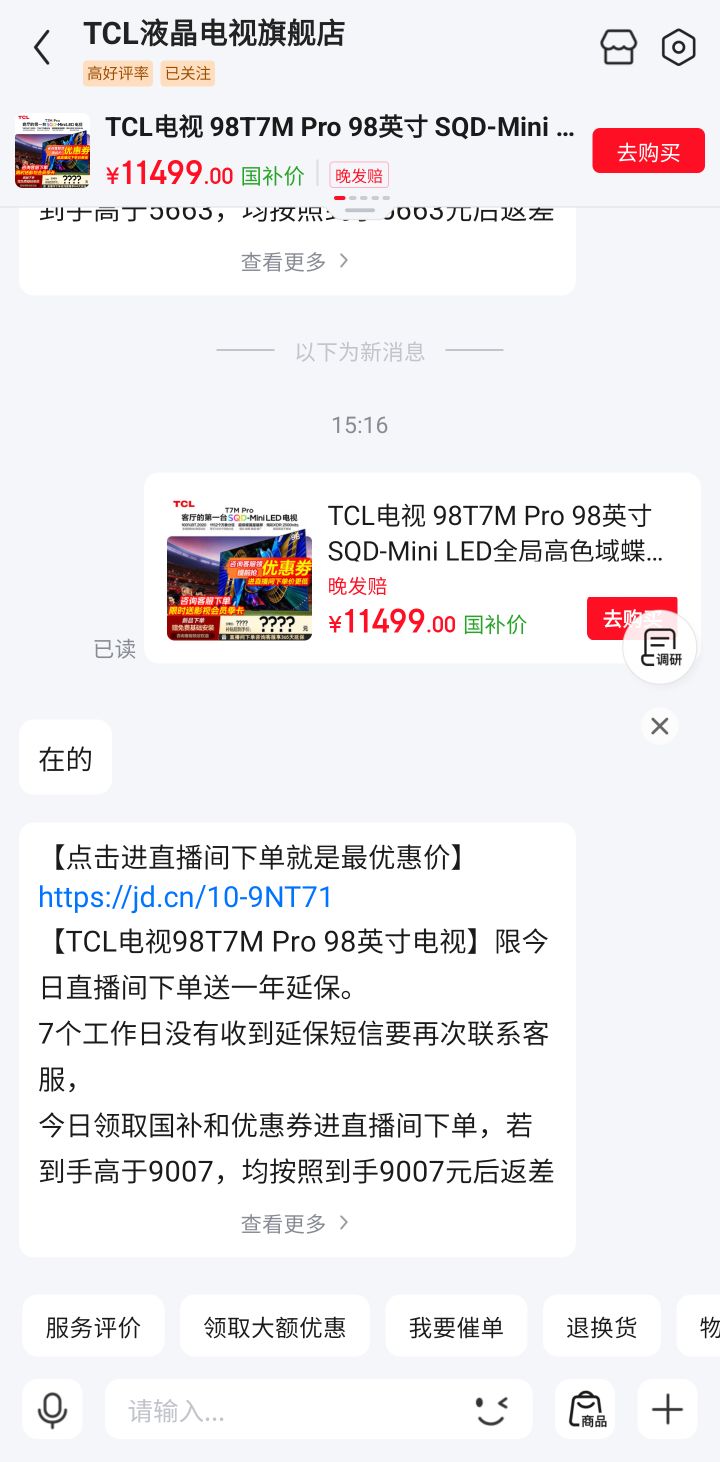Open the 商品 product bag icon
Image resolution: width=720 pixels, height=1462 pixels.
click(586, 1410)
